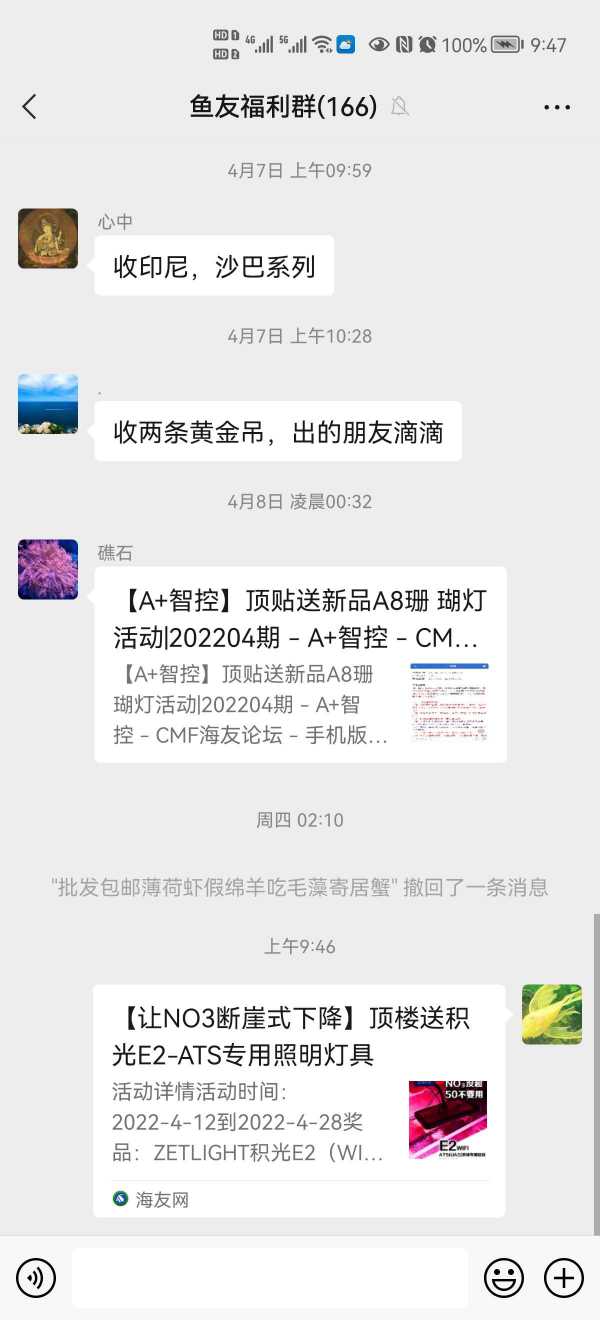Open the group chat options menu

(x=557, y=107)
